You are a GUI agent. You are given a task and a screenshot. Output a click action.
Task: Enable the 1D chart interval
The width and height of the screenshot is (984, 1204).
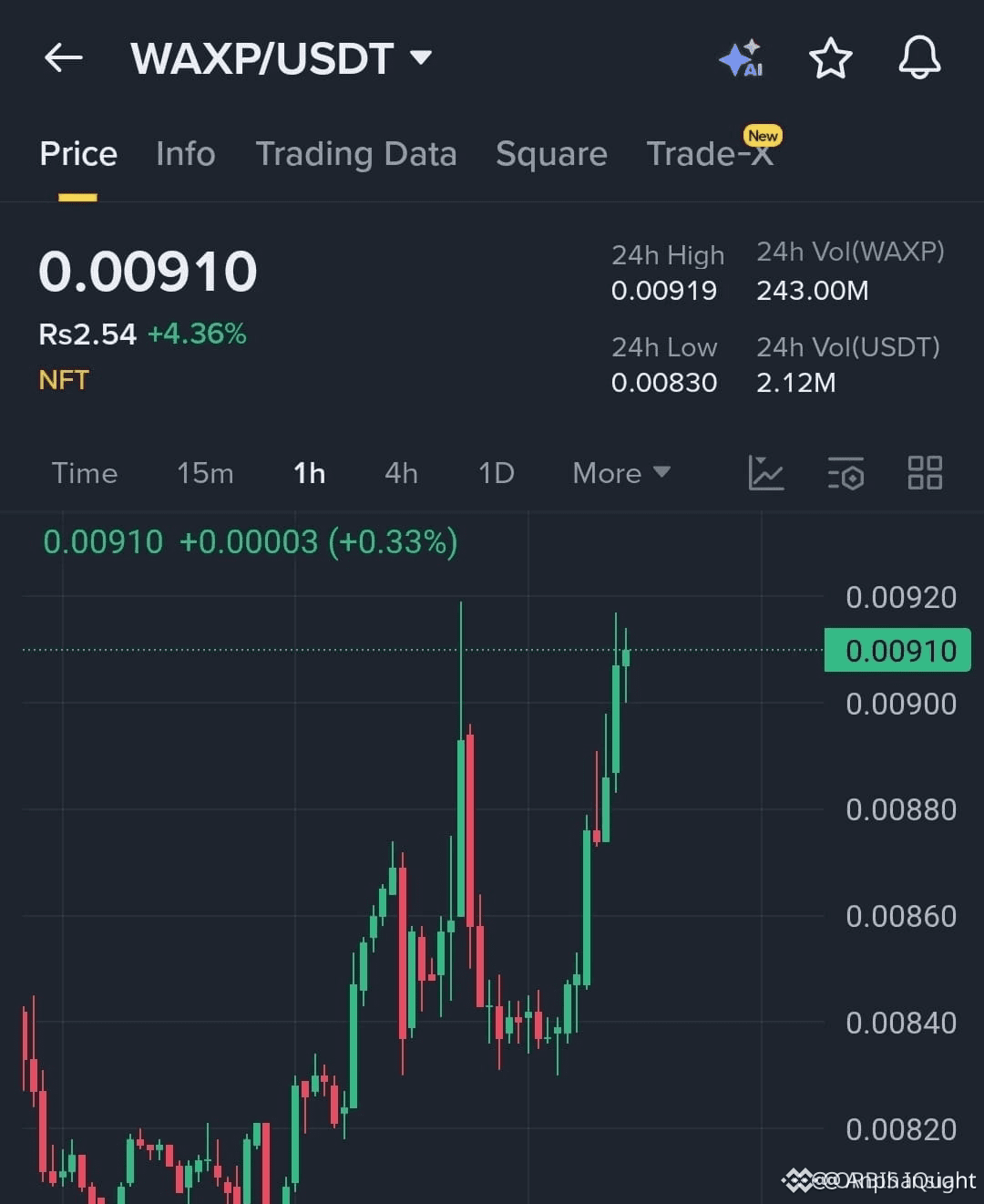pos(496,473)
